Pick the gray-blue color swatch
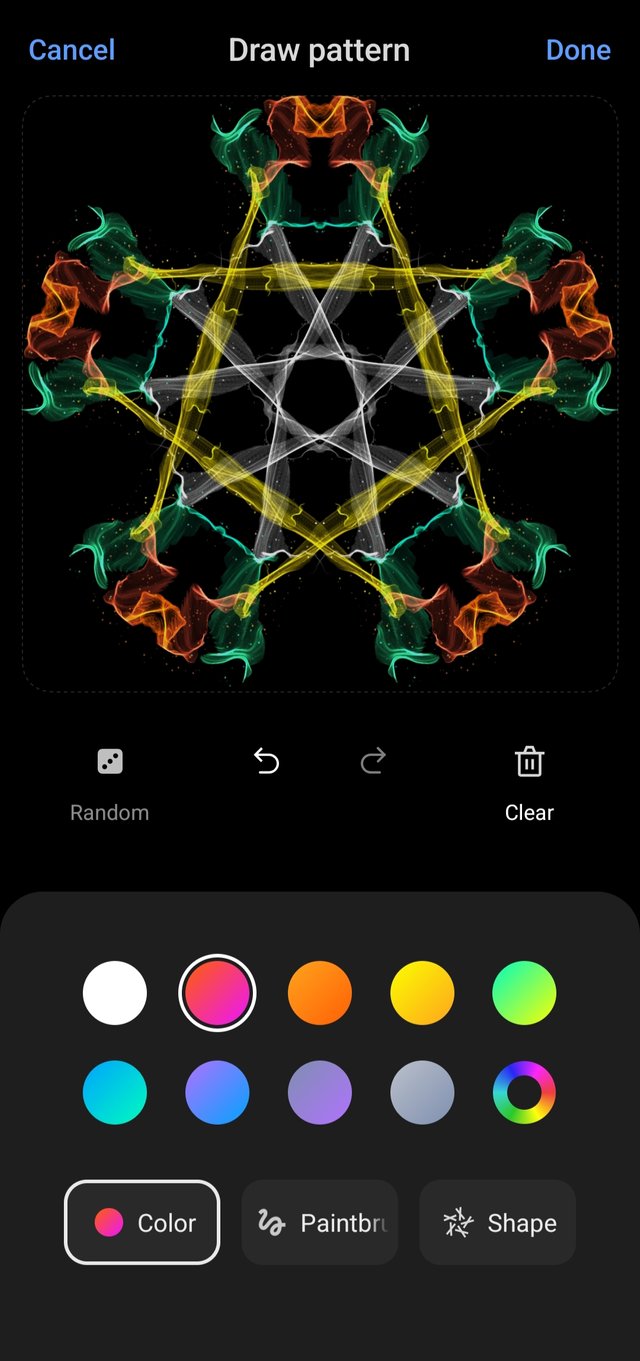Image resolution: width=640 pixels, height=1361 pixels. click(422, 1093)
